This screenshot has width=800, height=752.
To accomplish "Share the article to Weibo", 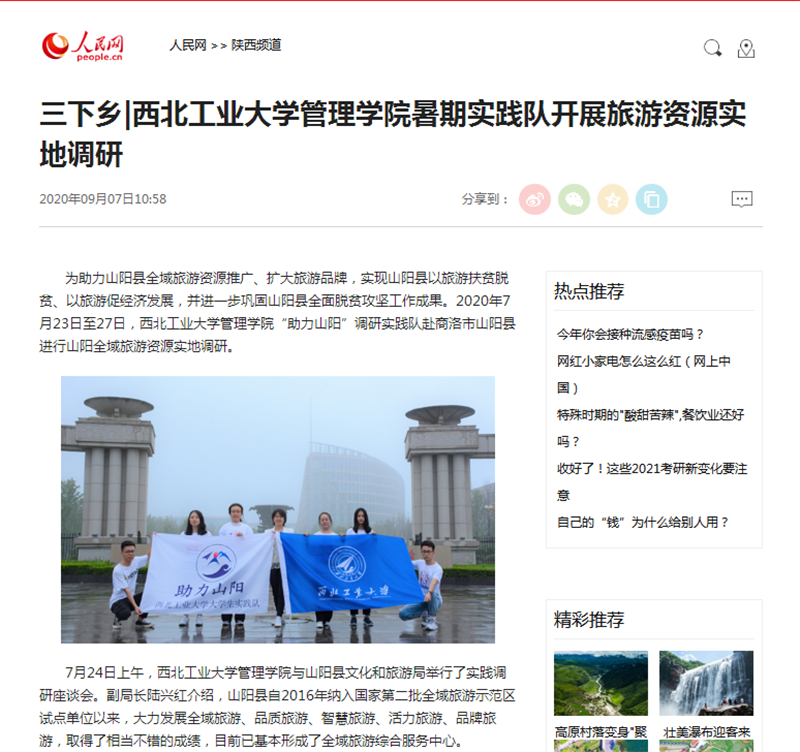I will [x=534, y=199].
